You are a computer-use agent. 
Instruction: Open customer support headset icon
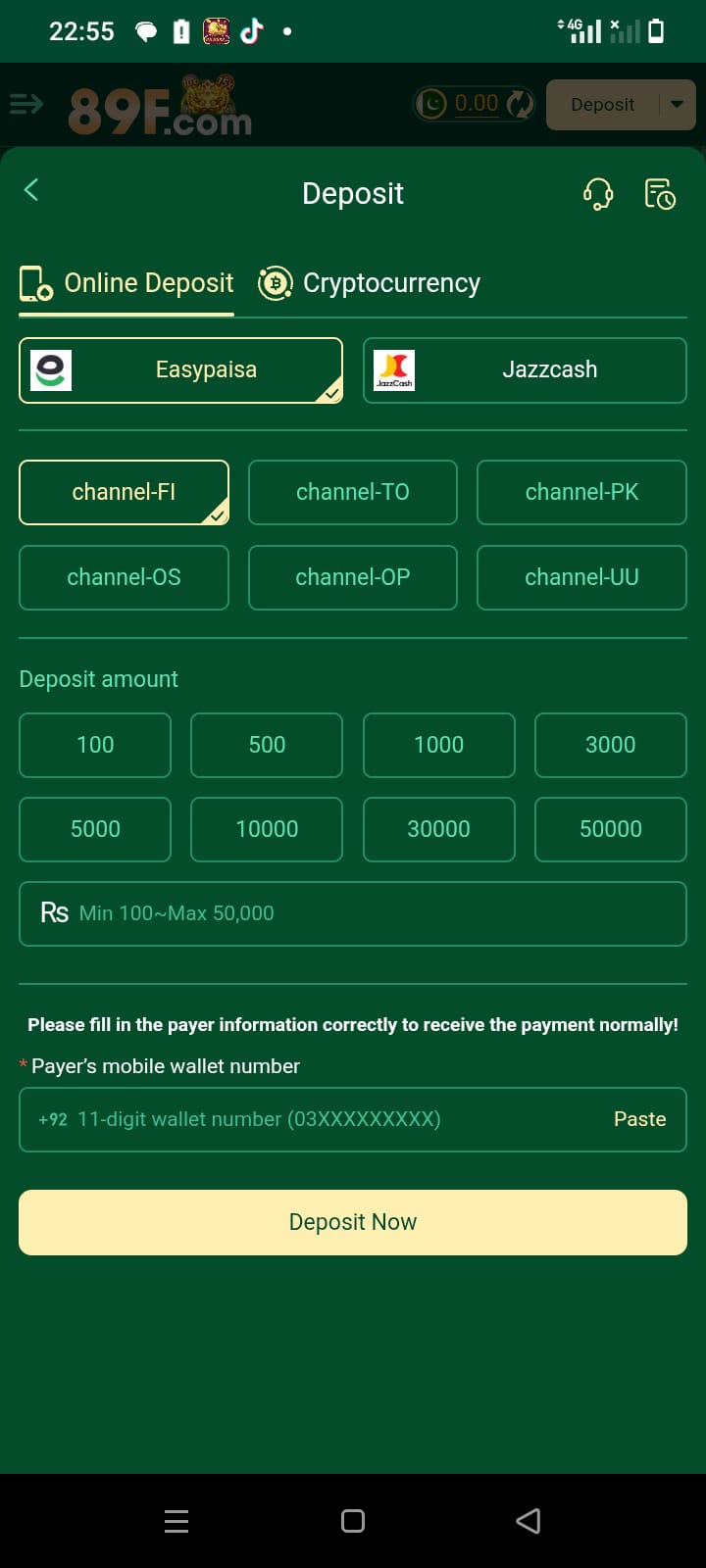click(597, 194)
